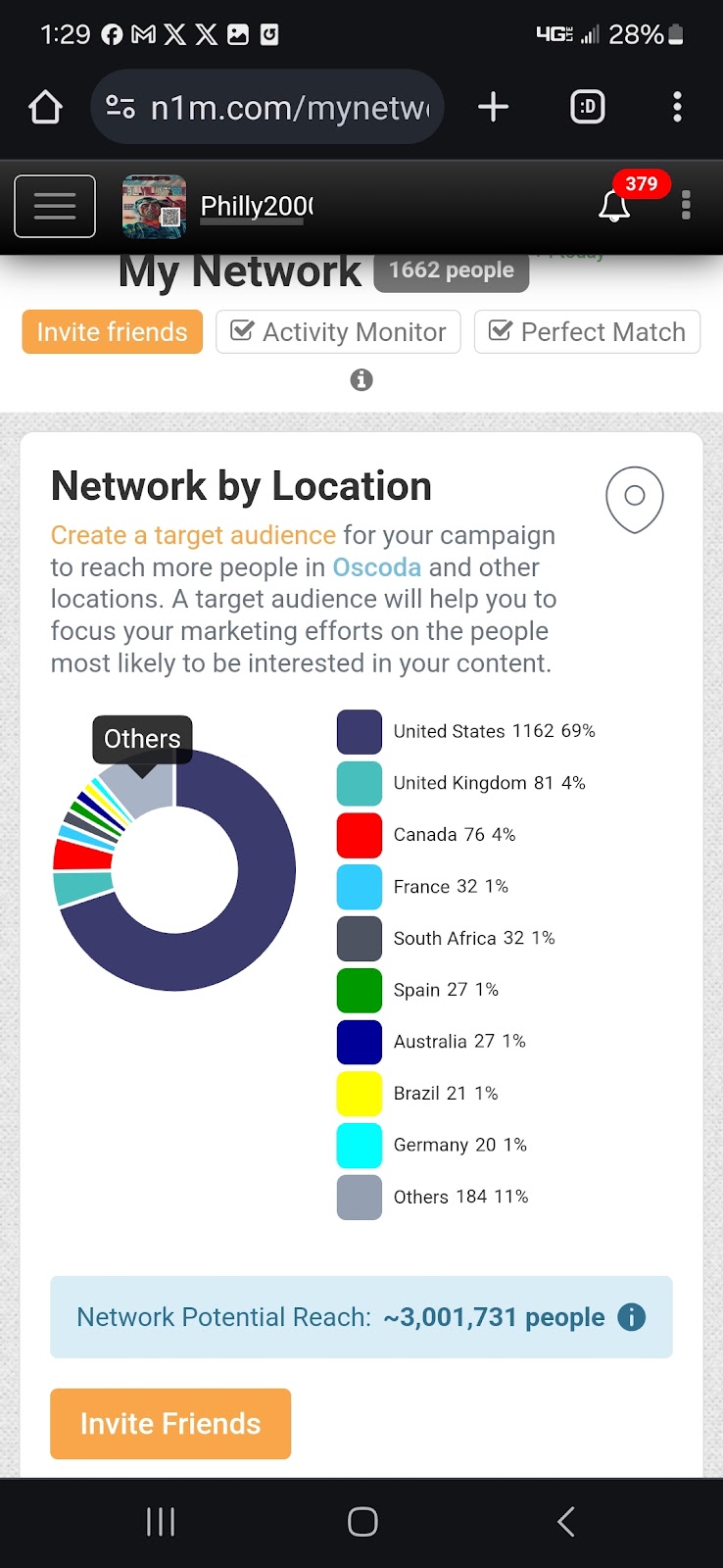Open the hamburger menu
Viewport: 723px width, 1568px height.
pyautogui.click(x=55, y=206)
